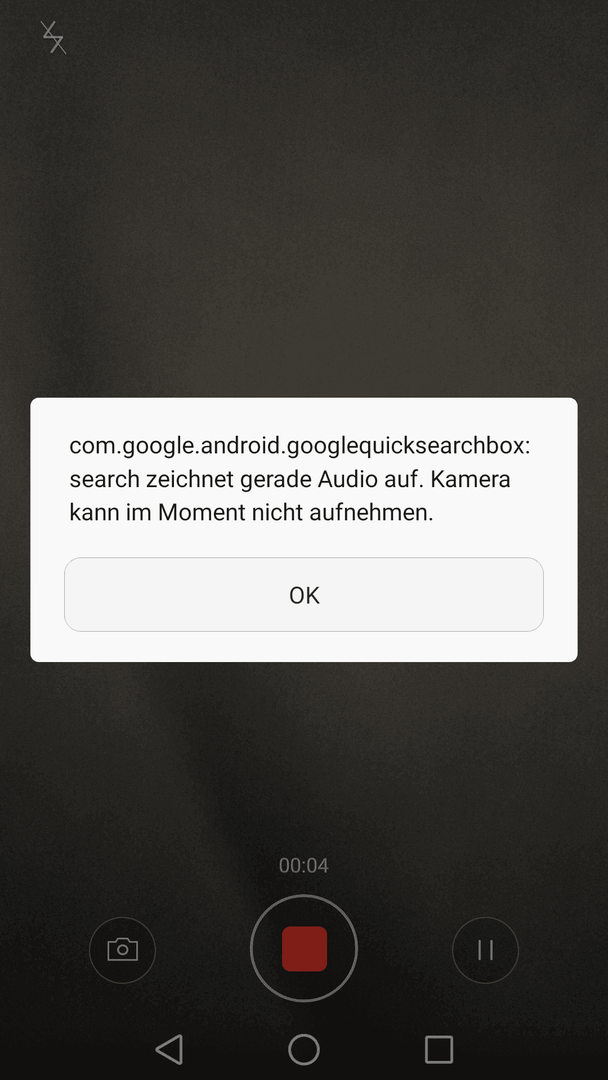Capture a photo while recording
This screenshot has height=1080, width=608.
click(x=122, y=950)
